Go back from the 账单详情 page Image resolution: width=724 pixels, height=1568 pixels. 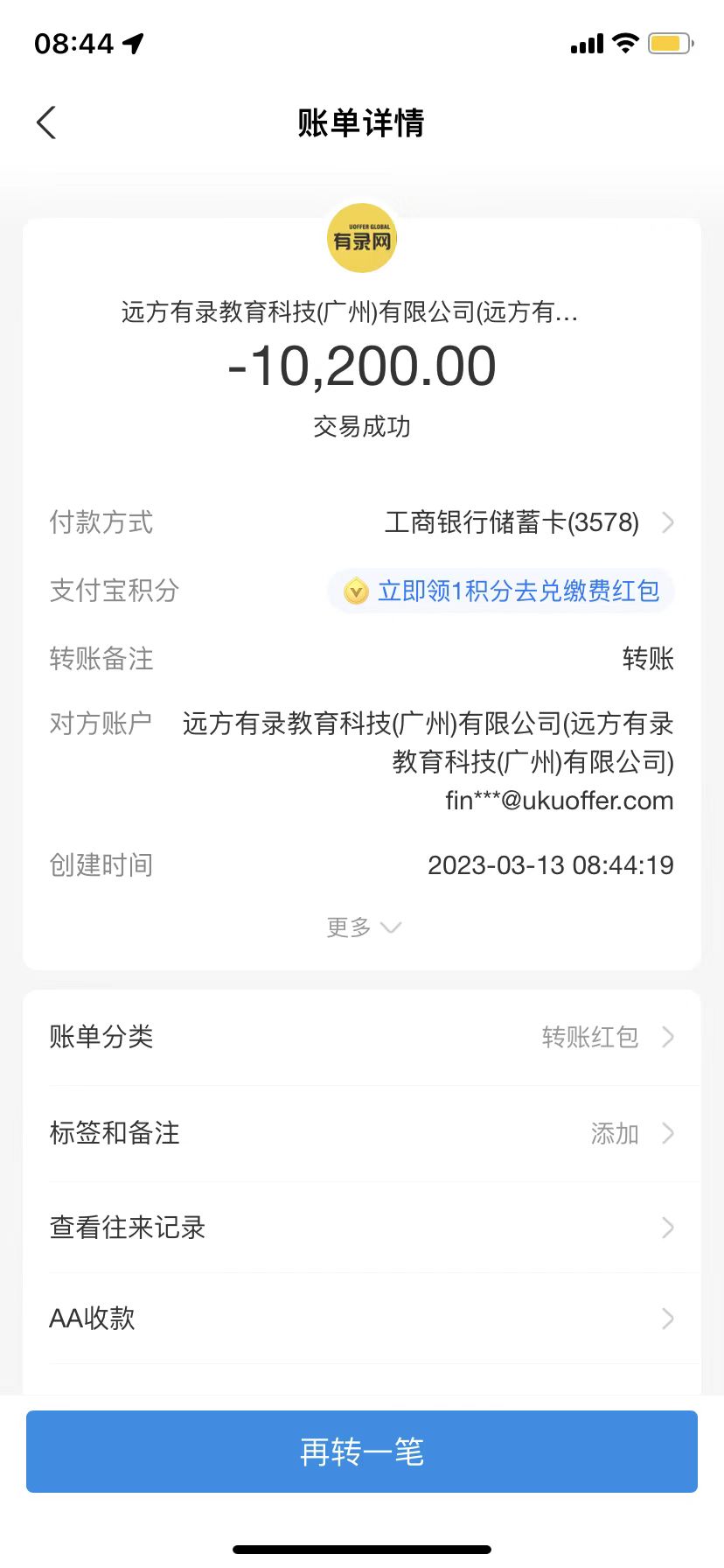coord(47,123)
